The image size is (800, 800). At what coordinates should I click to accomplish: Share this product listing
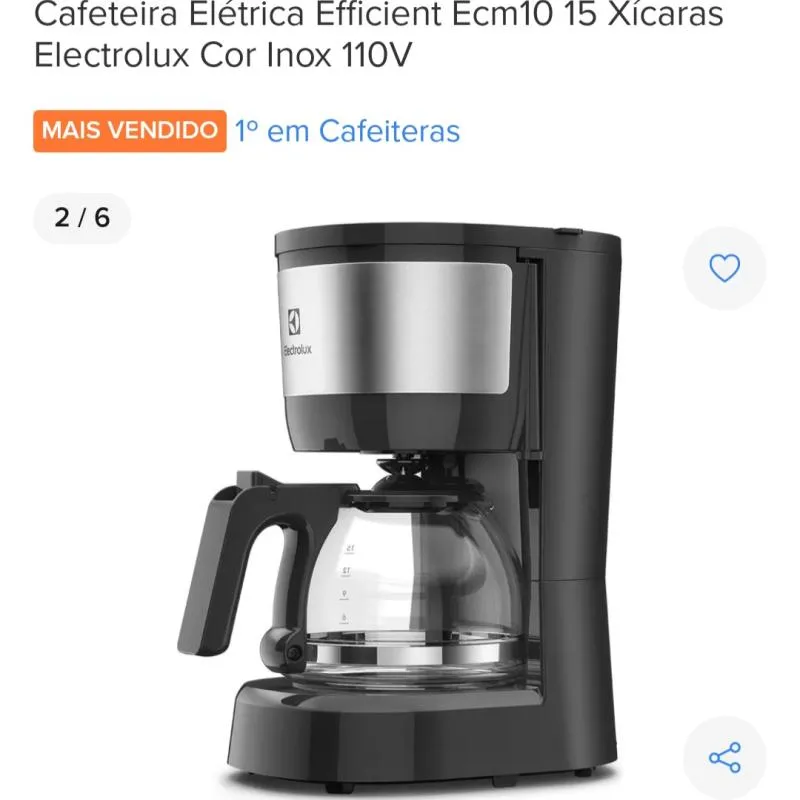pos(724,757)
